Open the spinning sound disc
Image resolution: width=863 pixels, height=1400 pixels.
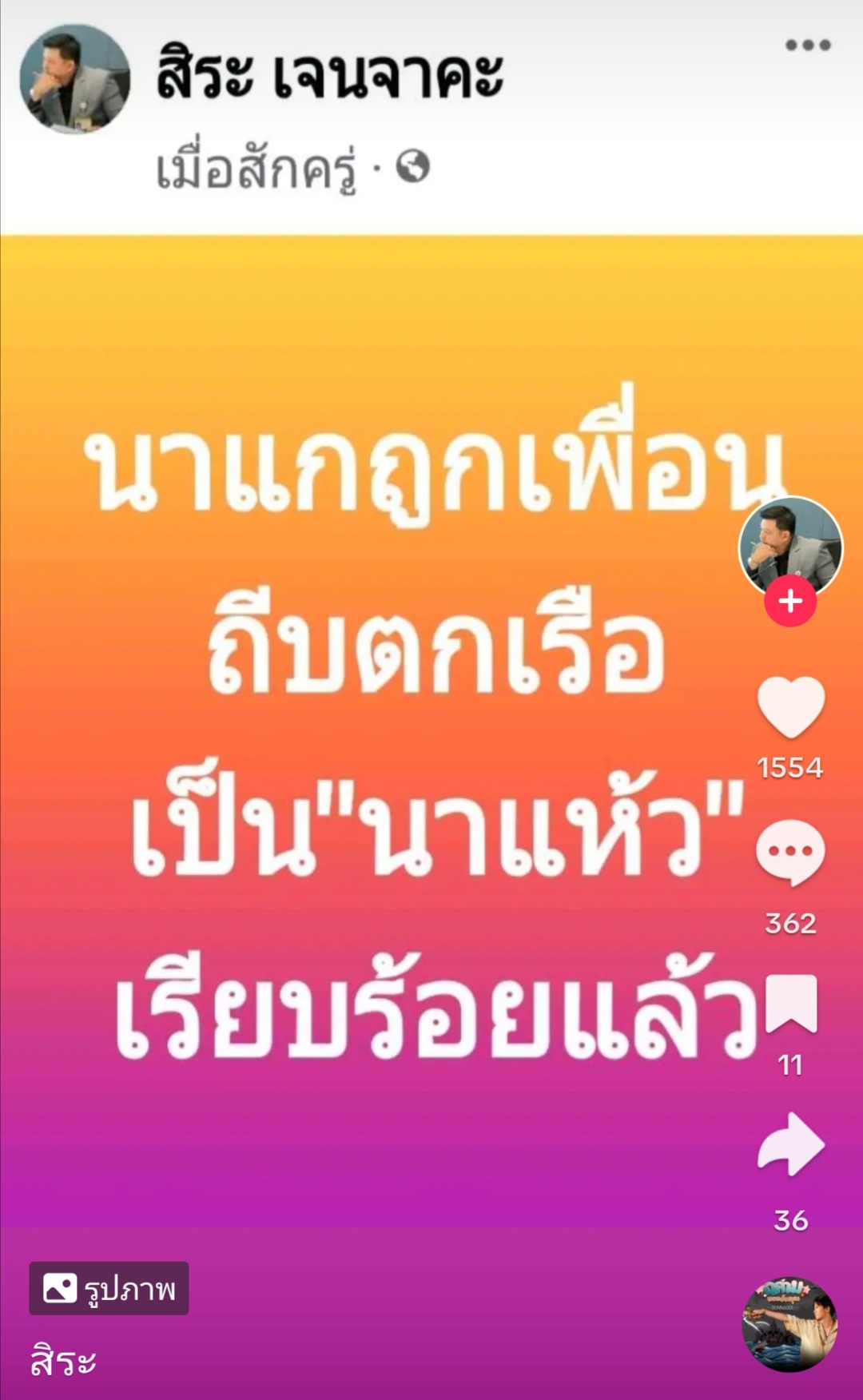789,1324
